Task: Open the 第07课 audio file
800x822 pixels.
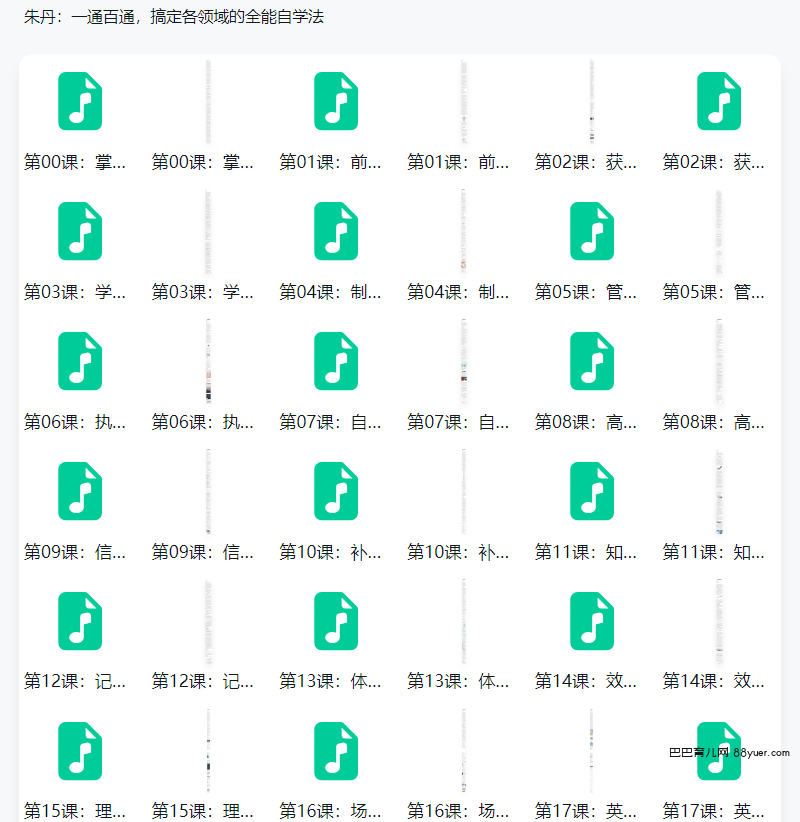Action: pyautogui.click(x=336, y=361)
